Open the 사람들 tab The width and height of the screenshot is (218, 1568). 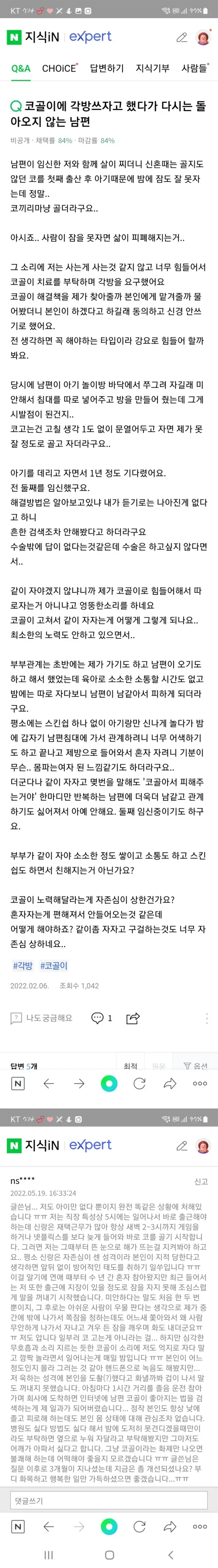coord(194,68)
